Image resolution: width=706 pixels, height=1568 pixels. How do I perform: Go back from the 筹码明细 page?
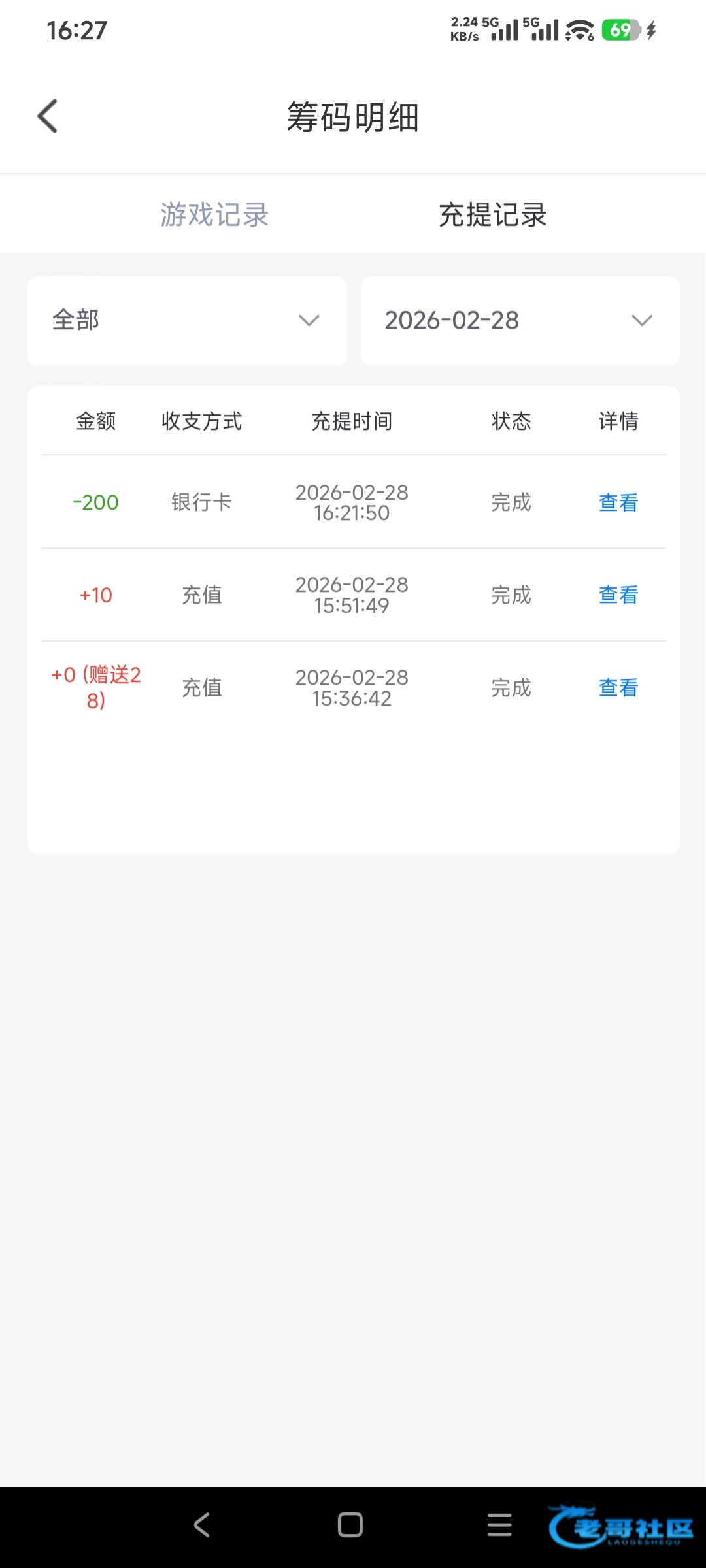coord(48,116)
